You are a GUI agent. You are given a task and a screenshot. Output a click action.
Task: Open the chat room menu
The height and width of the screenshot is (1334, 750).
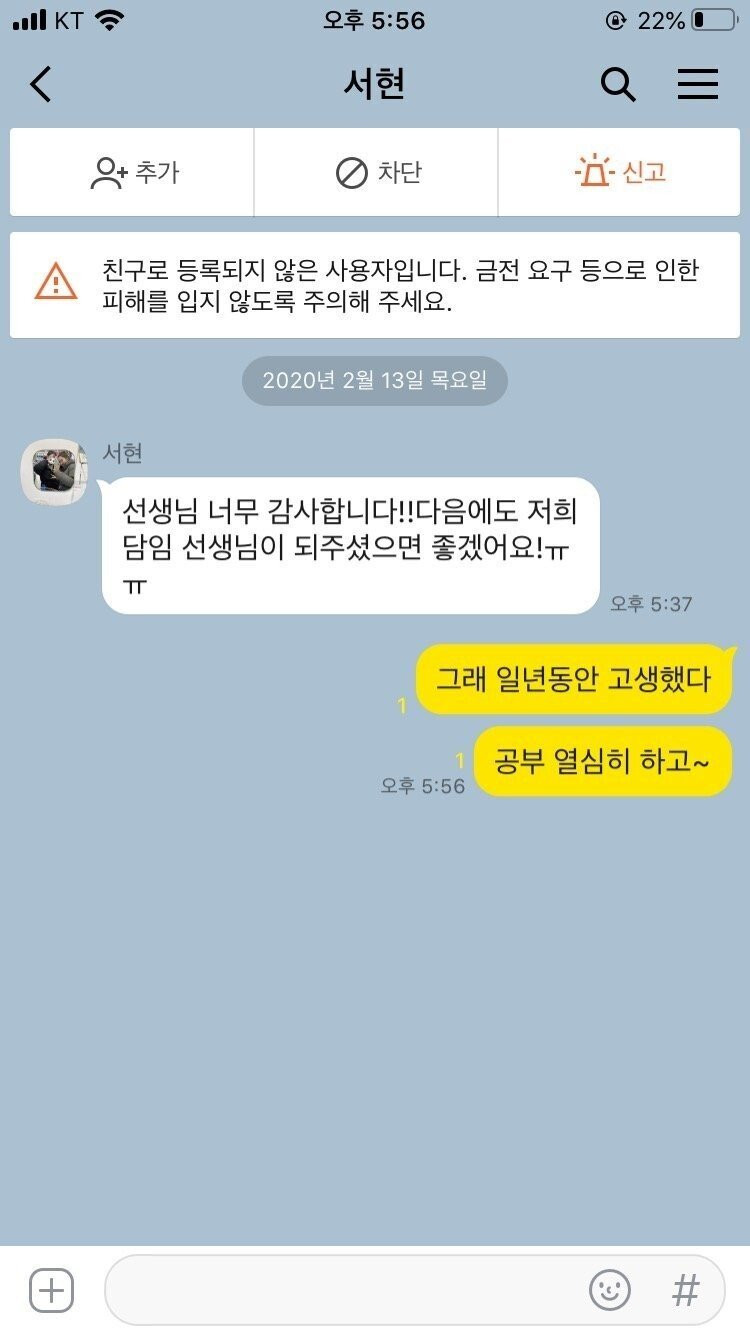coord(698,85)
